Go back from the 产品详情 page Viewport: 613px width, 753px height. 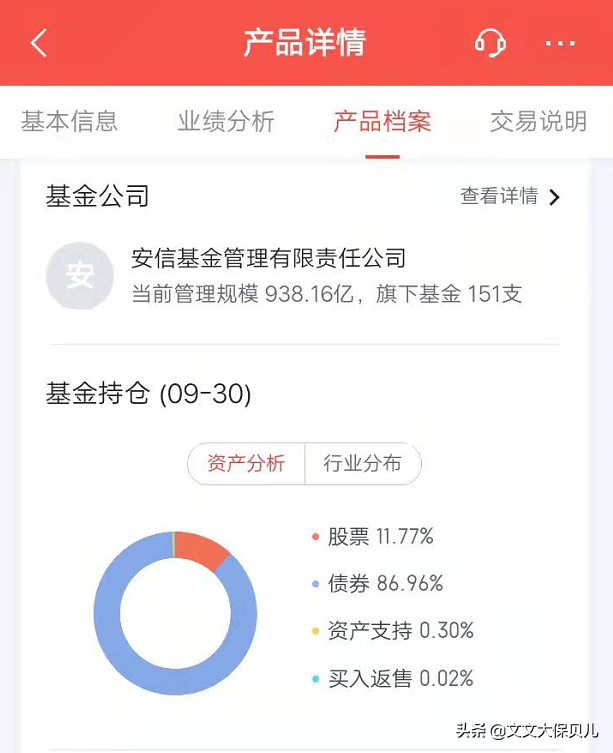click(39, 43)
